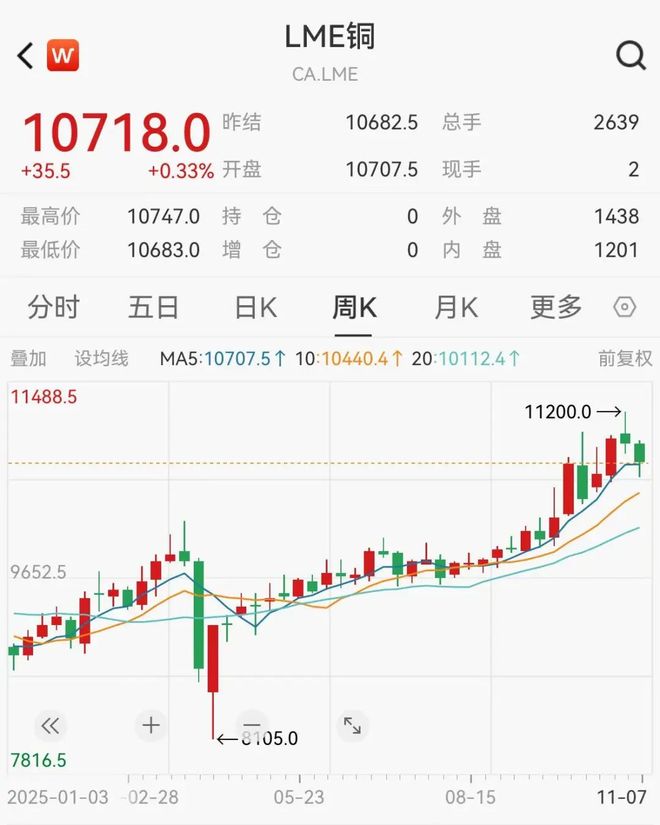Zoom out with the minus button
This screenshot has width=660, height=825.
tap(251, 725)
